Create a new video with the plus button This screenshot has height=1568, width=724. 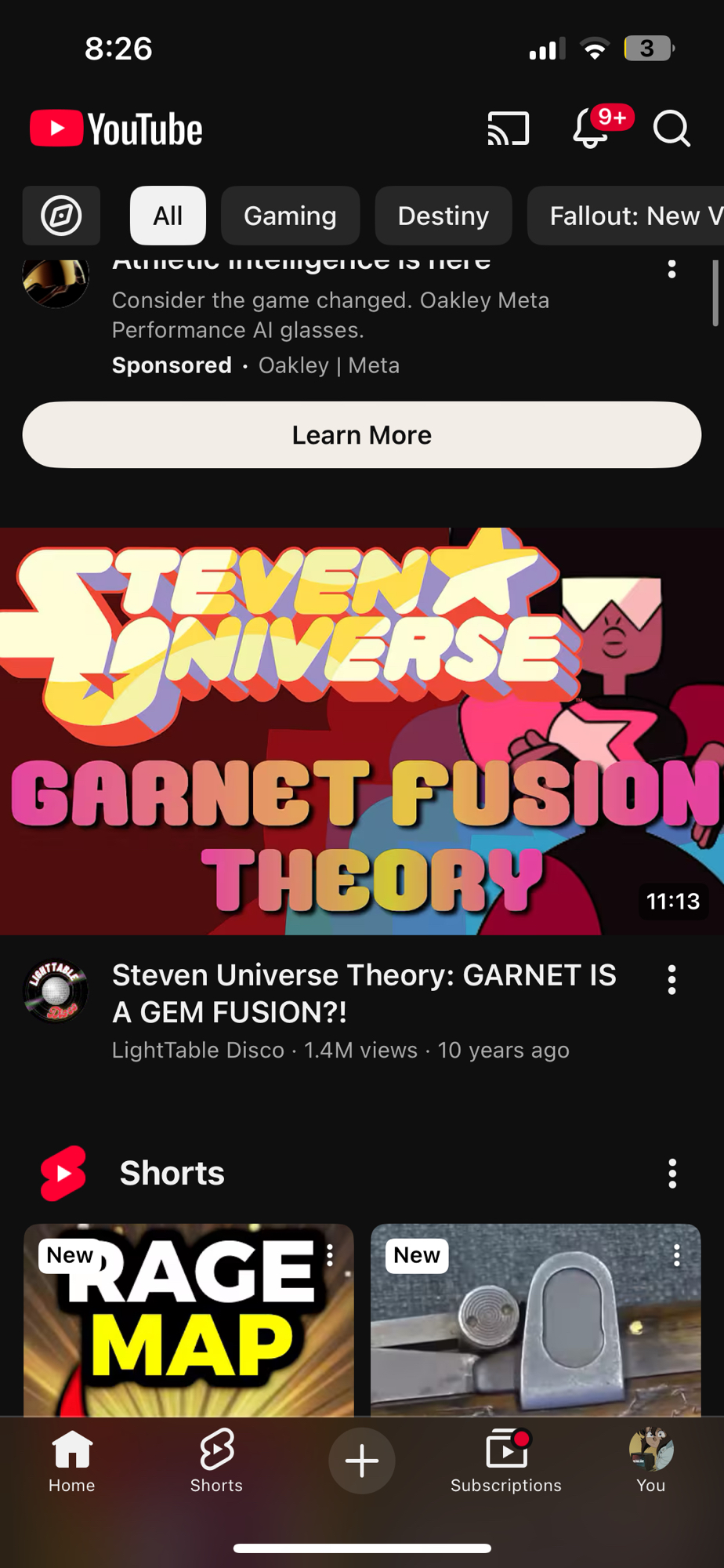point(362,1461)
